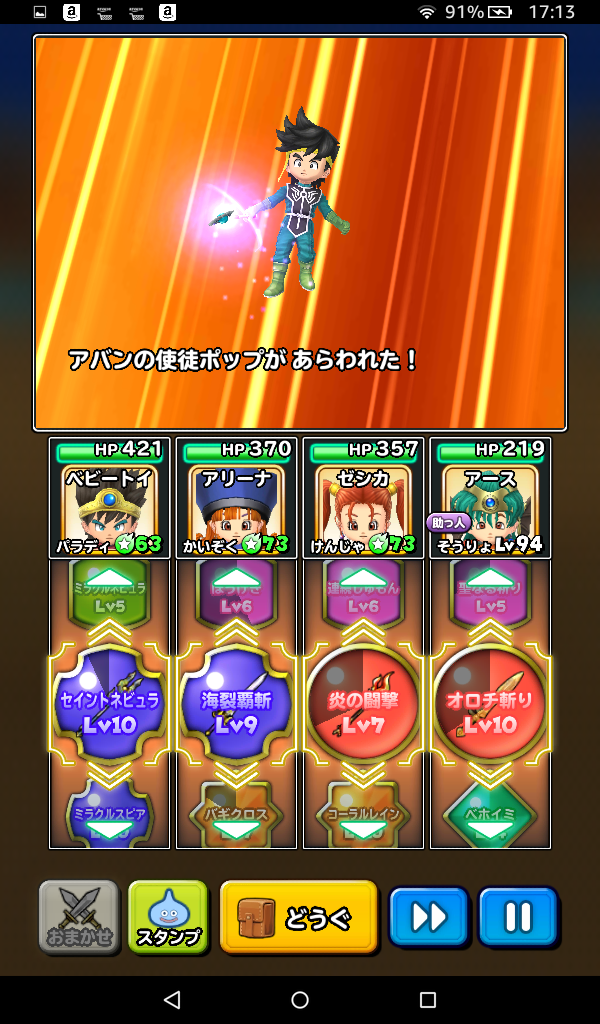Select the セイントネビュラ Lv10 skill

point(109,703)
